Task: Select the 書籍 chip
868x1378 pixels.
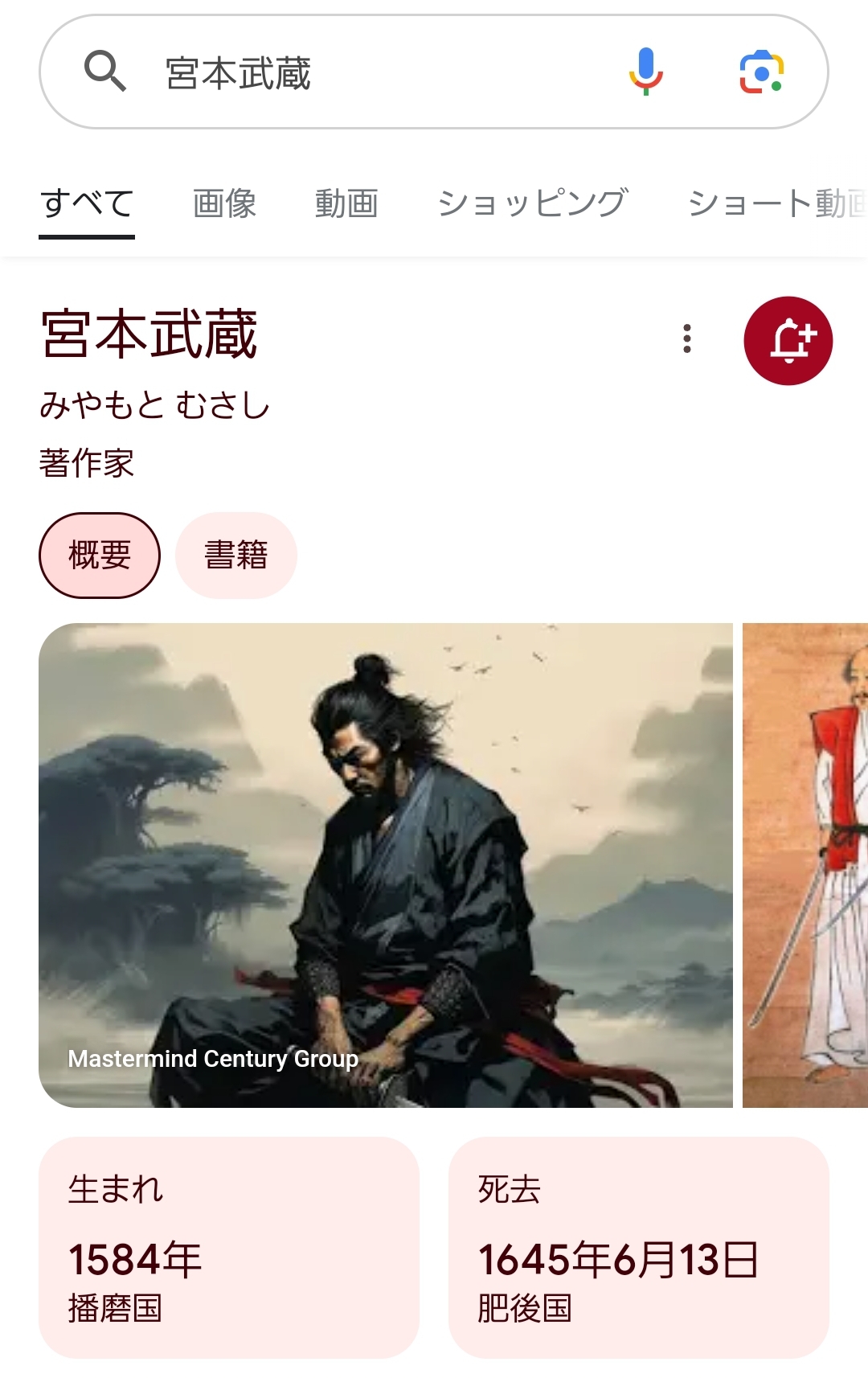Action: pyautogui.click(x=236, y=556)
